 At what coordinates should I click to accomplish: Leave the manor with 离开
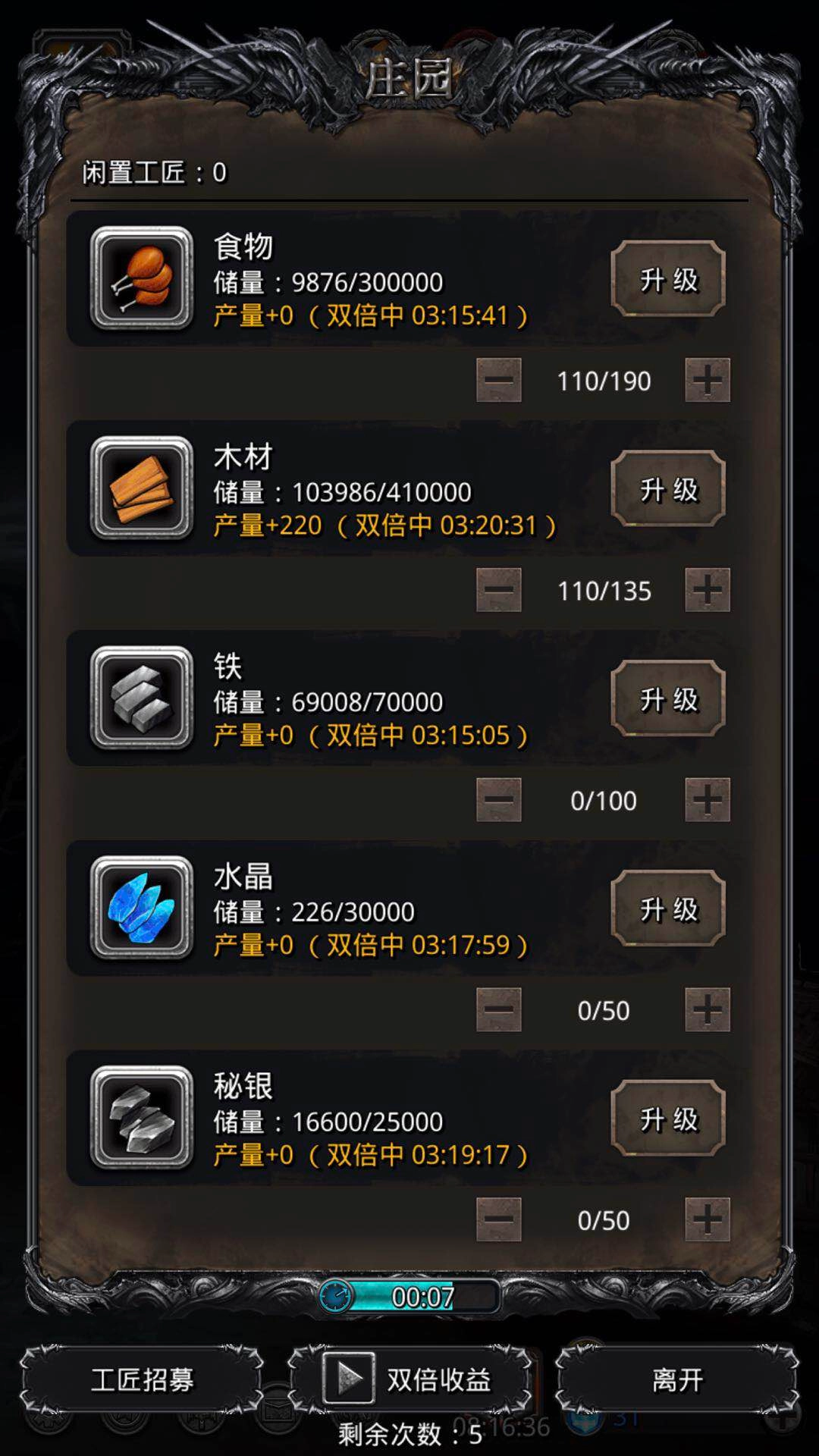tap(677, 1379)
